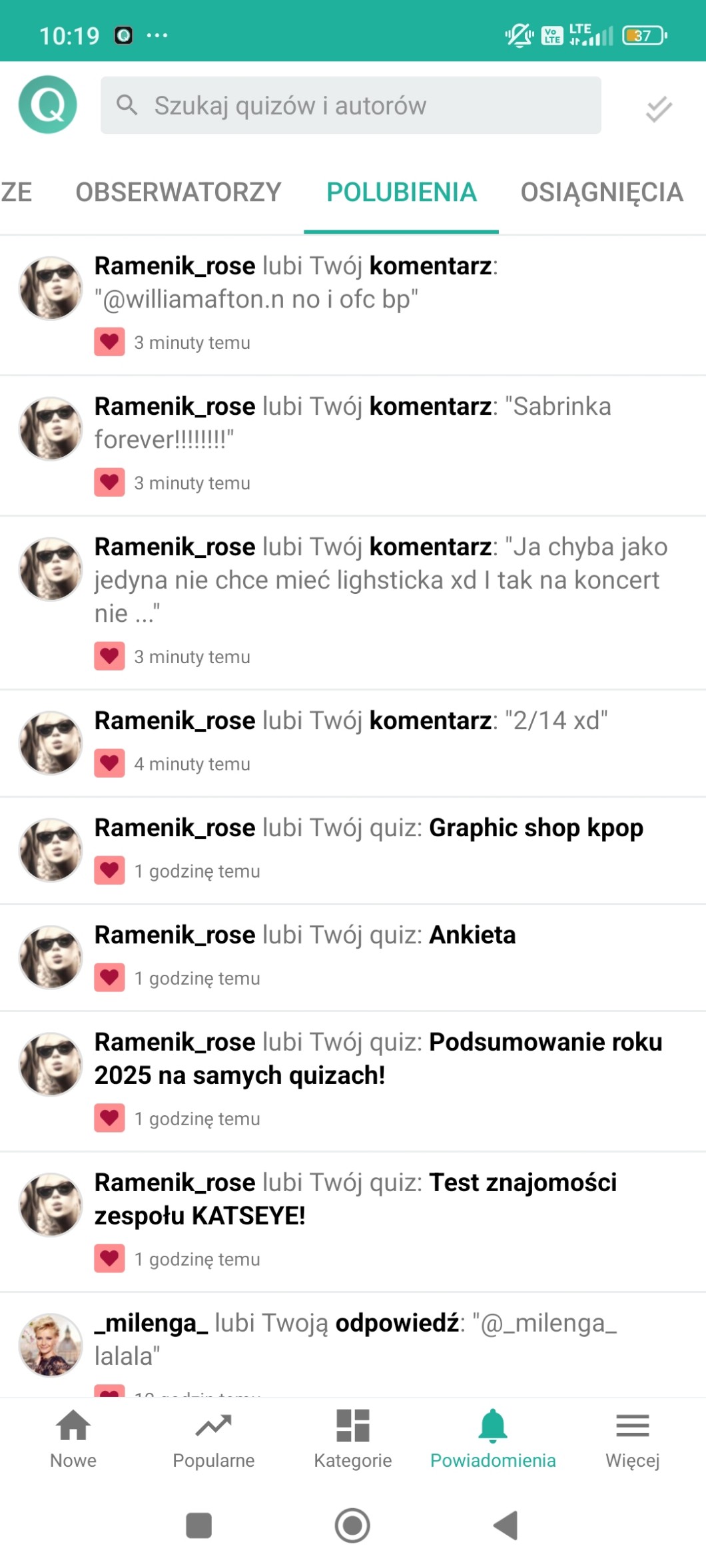Go to the Popularne tab
This screenshot has width=706, height=1568.
(x=213, y=1439)
